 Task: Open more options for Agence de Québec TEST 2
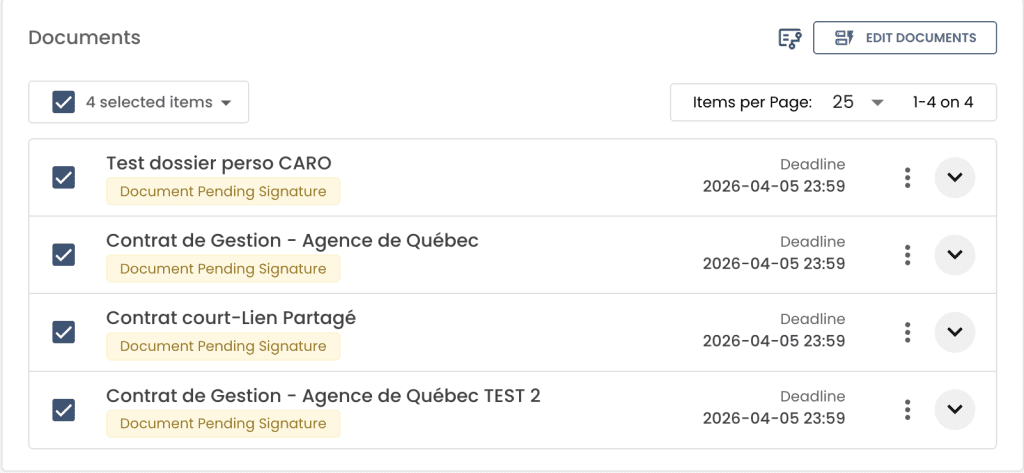(907, 409)
